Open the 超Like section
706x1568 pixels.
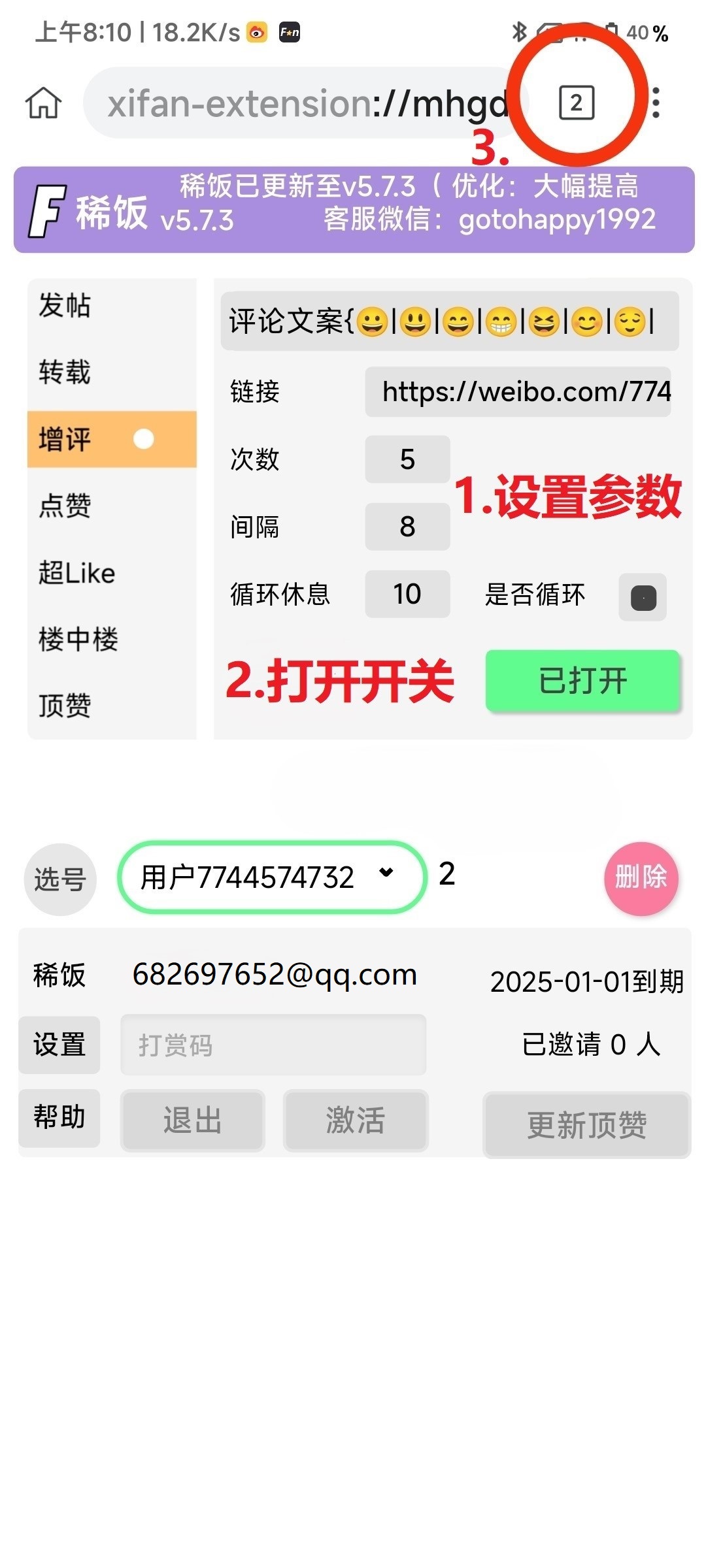(x=76, y=573)
